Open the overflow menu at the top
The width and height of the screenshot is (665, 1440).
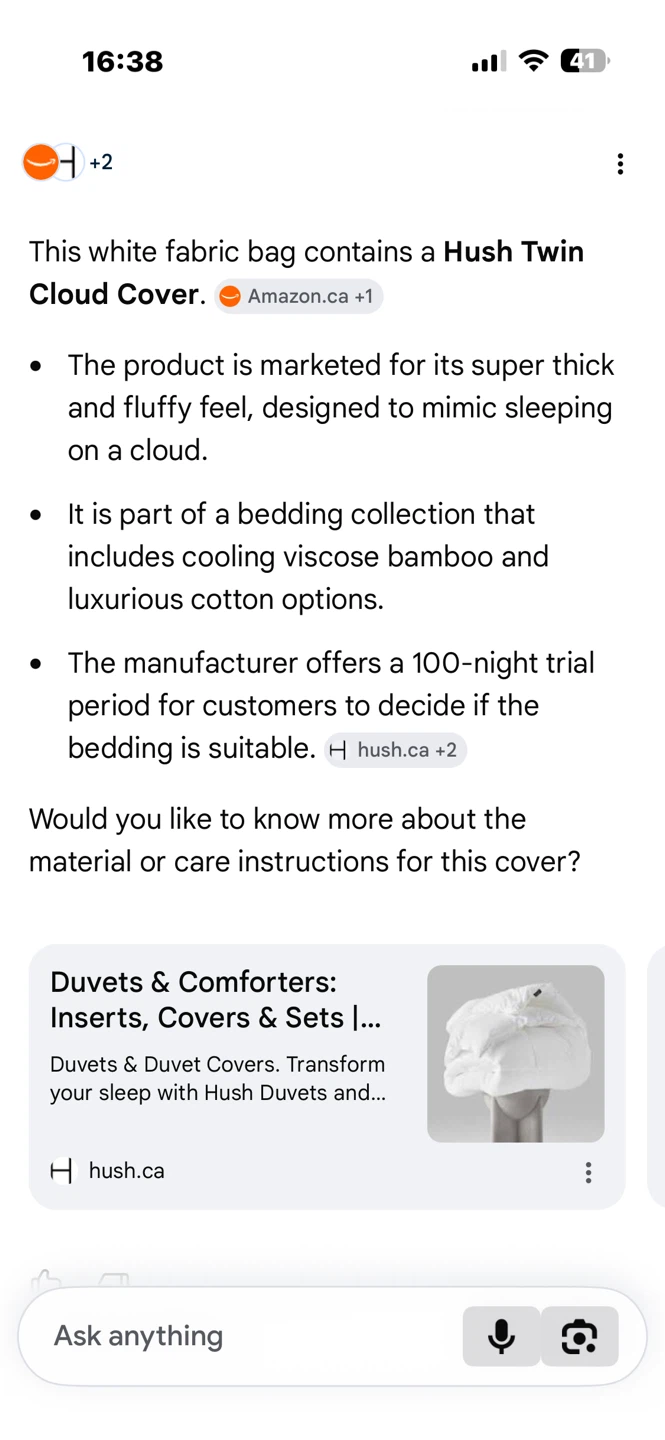coord(620,164)
